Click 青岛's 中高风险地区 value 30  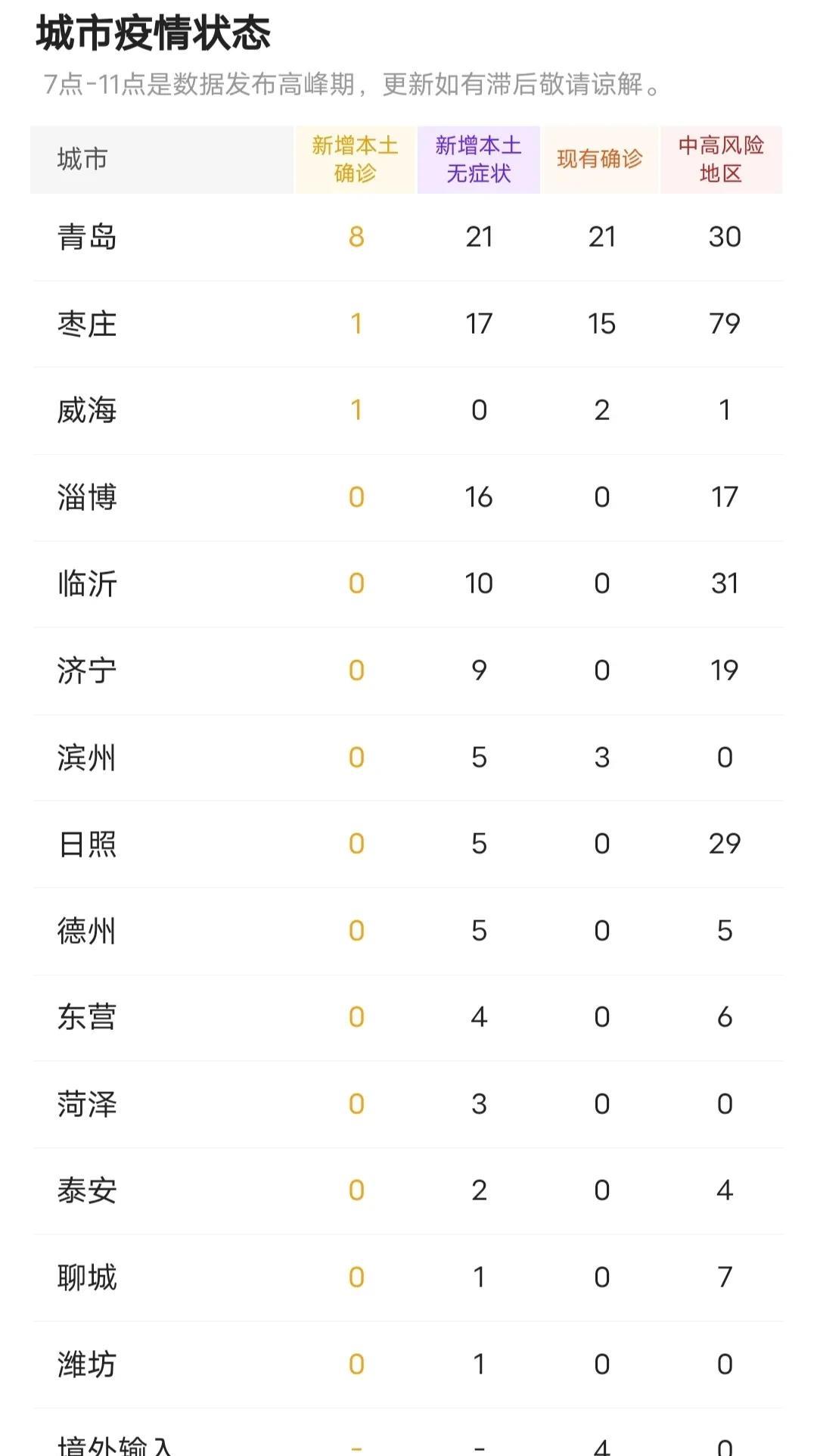coord(724,235)
